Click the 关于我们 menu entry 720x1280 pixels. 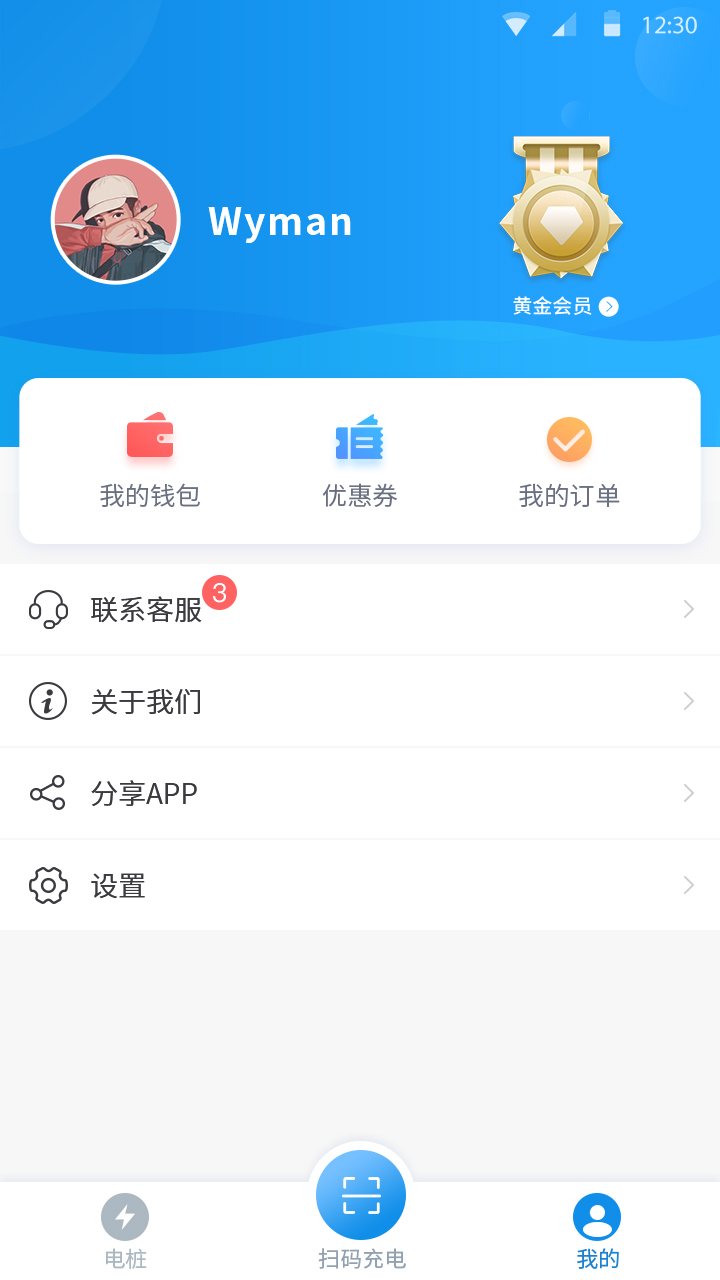coord(146,701)
